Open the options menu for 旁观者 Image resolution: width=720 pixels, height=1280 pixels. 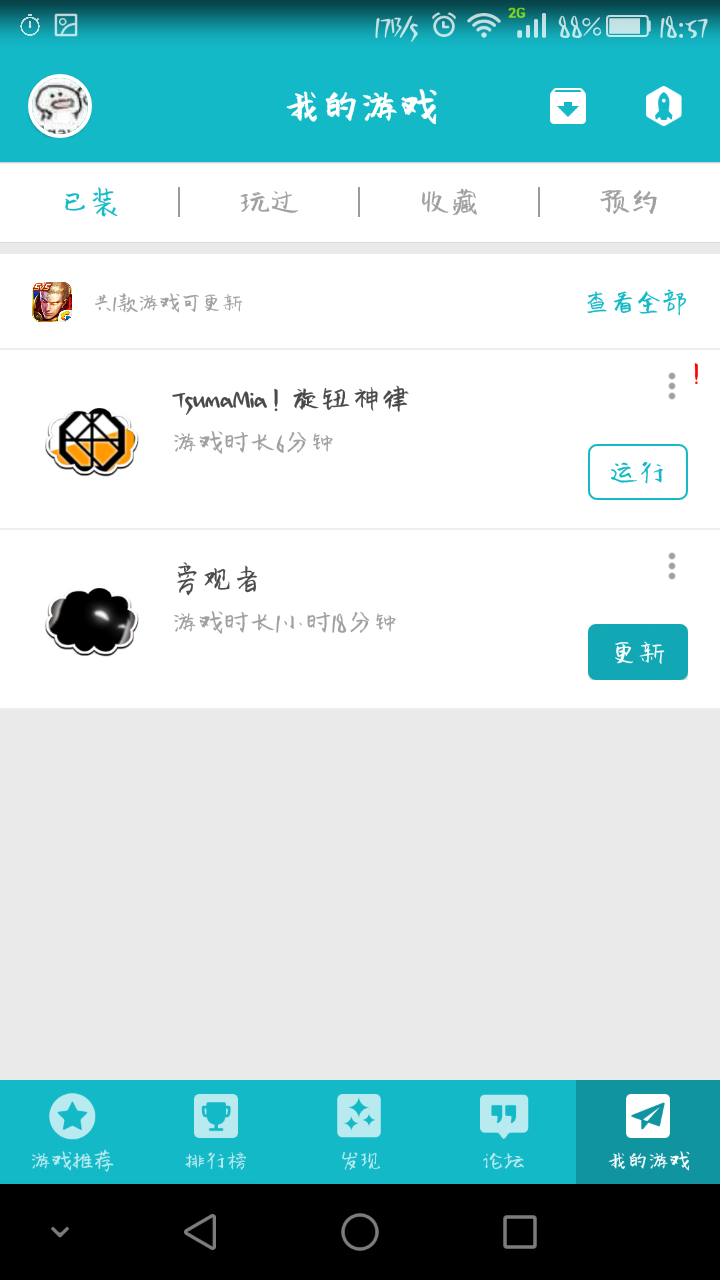[x=671, y=565]
